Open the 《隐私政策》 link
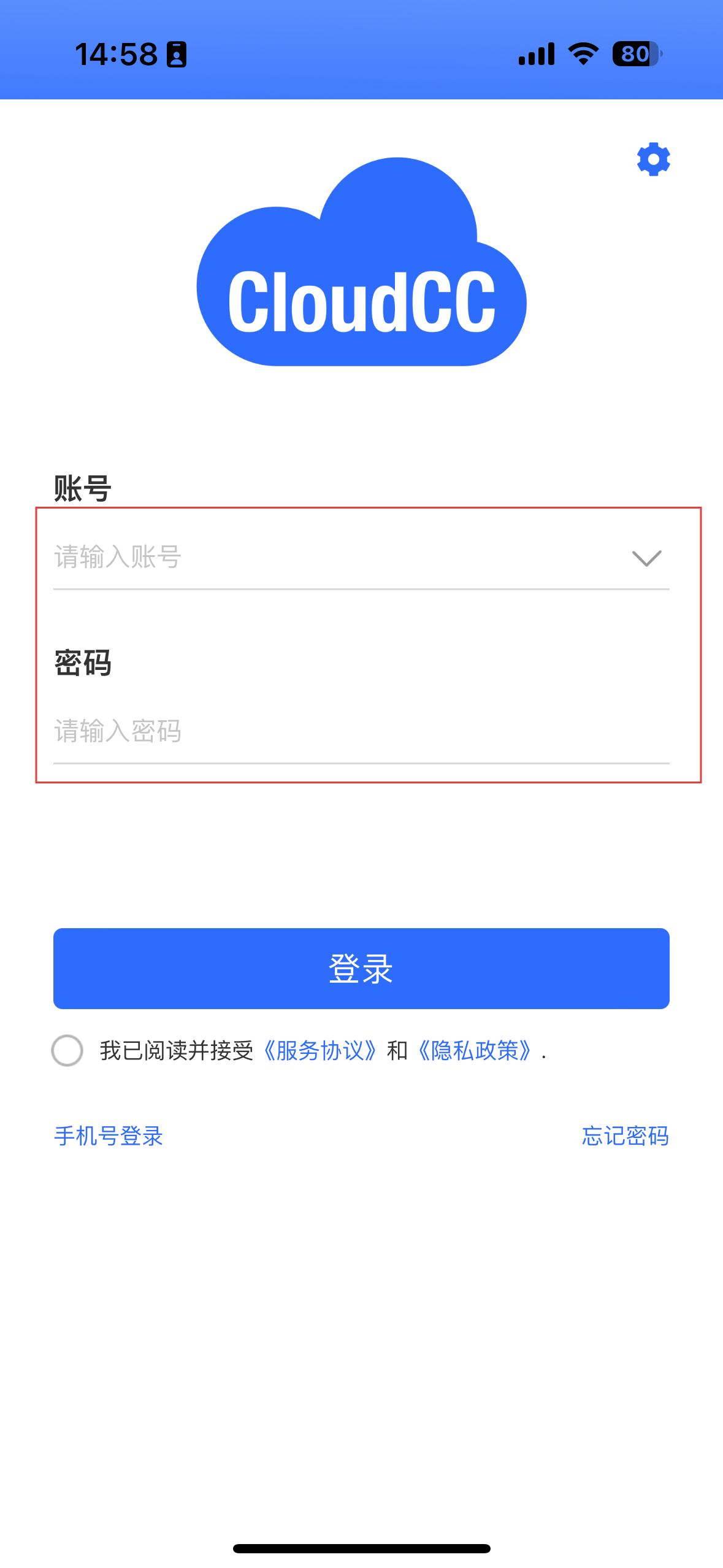The height and width of the screenshot is (1568, 723). [x=474, y=1050]
